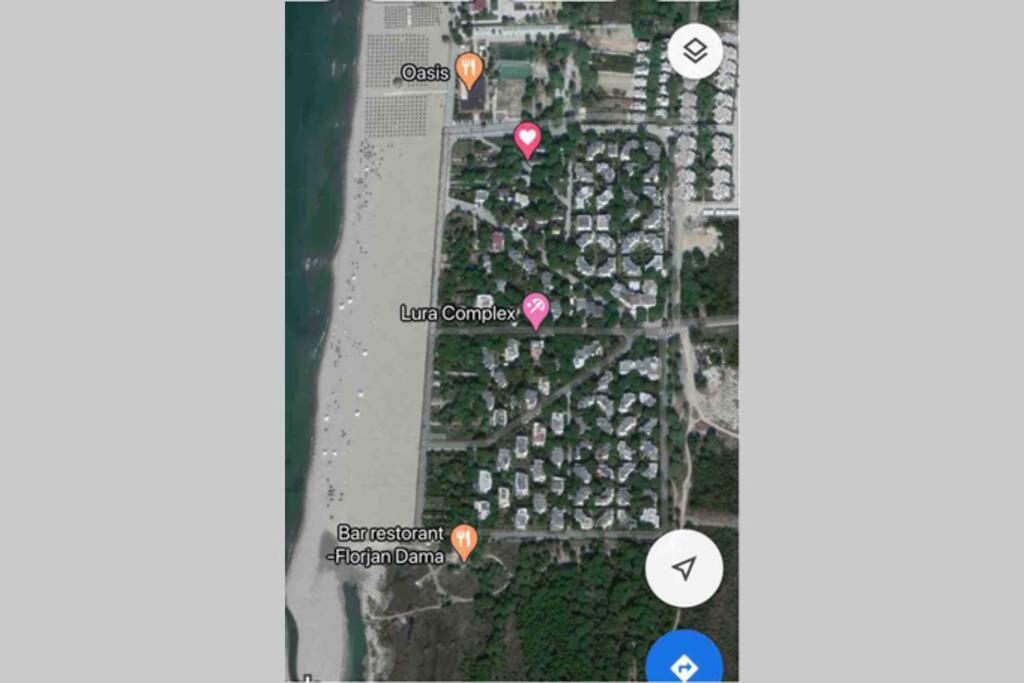Screen dimensions: 1024x683
Task: Tap the pink heart saved-place pin
Action: click(527, 138)
